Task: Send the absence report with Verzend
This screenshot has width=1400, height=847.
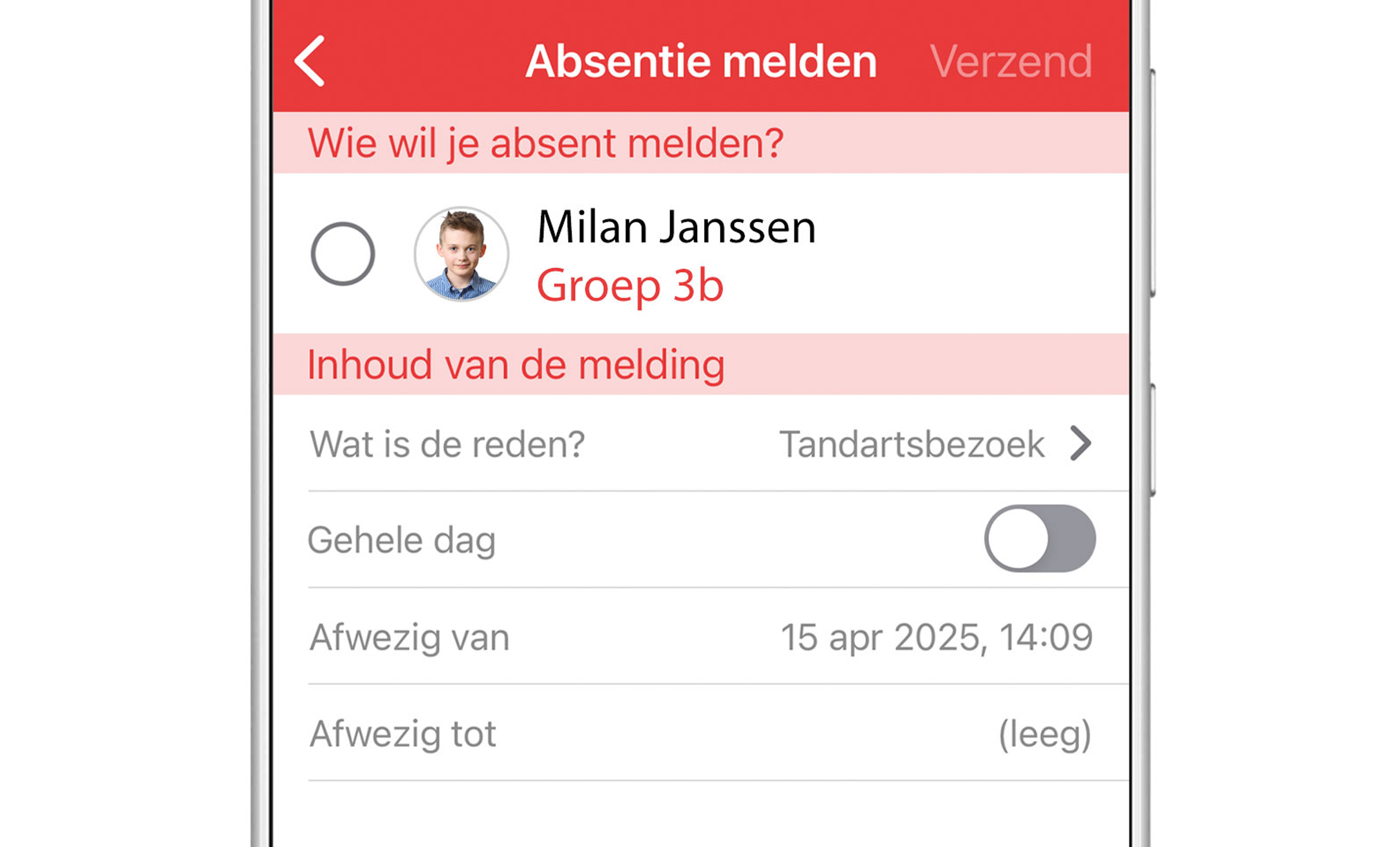Action: pyautogui.click(x=1010, y=61)
